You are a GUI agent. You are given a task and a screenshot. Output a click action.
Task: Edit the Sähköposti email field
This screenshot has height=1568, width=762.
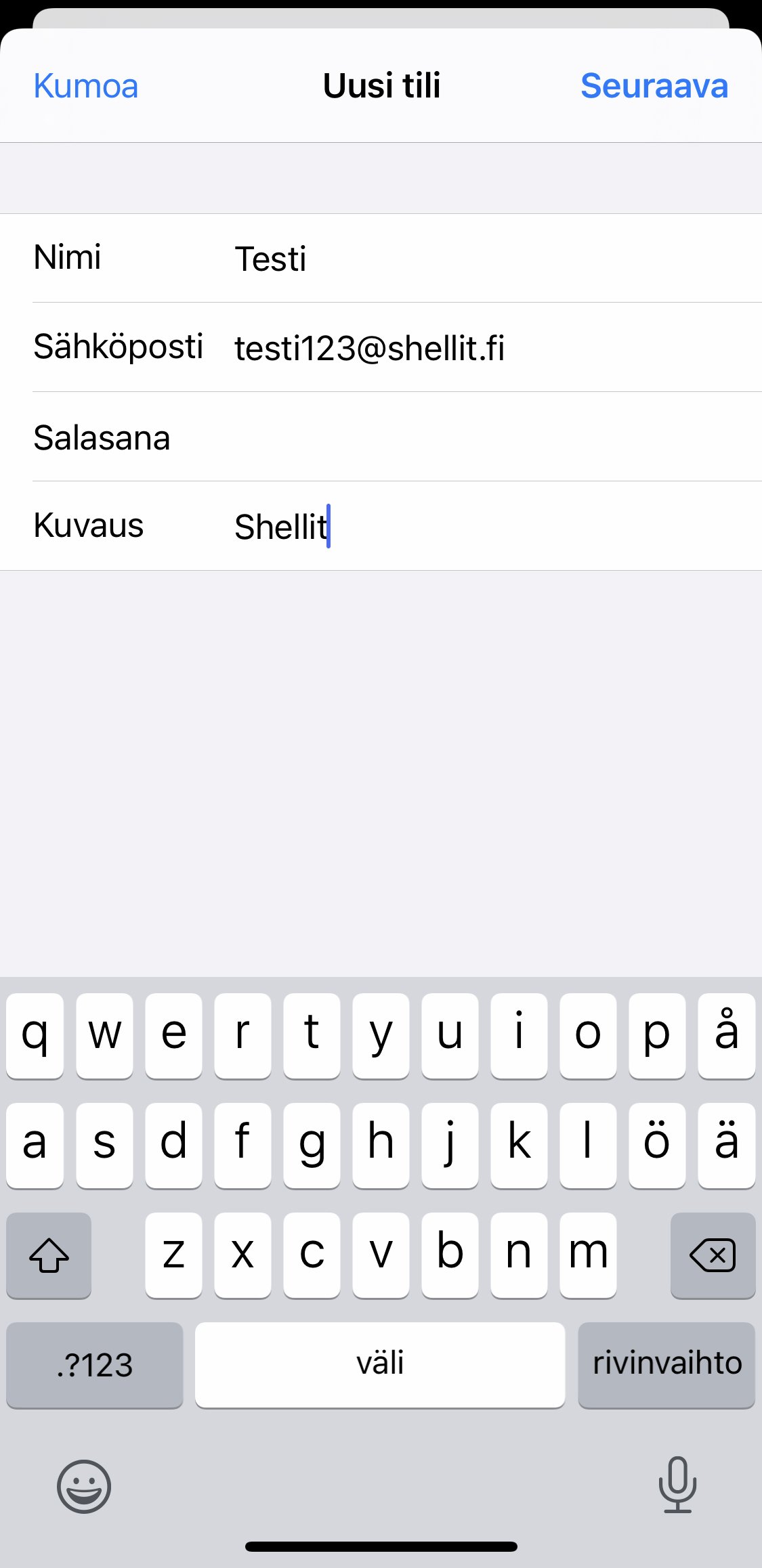pyautogui.click(x=474, y=348)
